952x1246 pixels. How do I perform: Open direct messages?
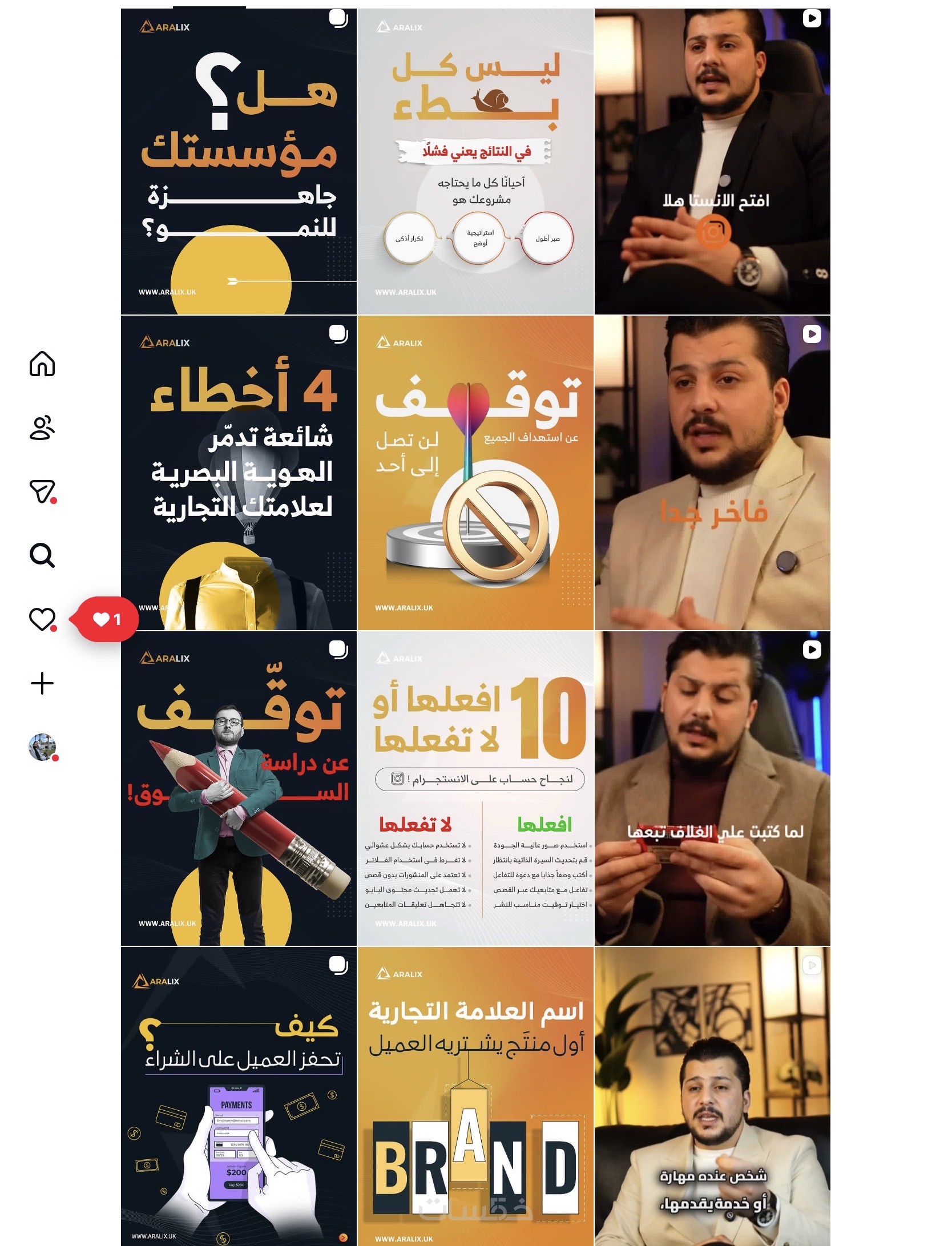click(x=42, y=491)
